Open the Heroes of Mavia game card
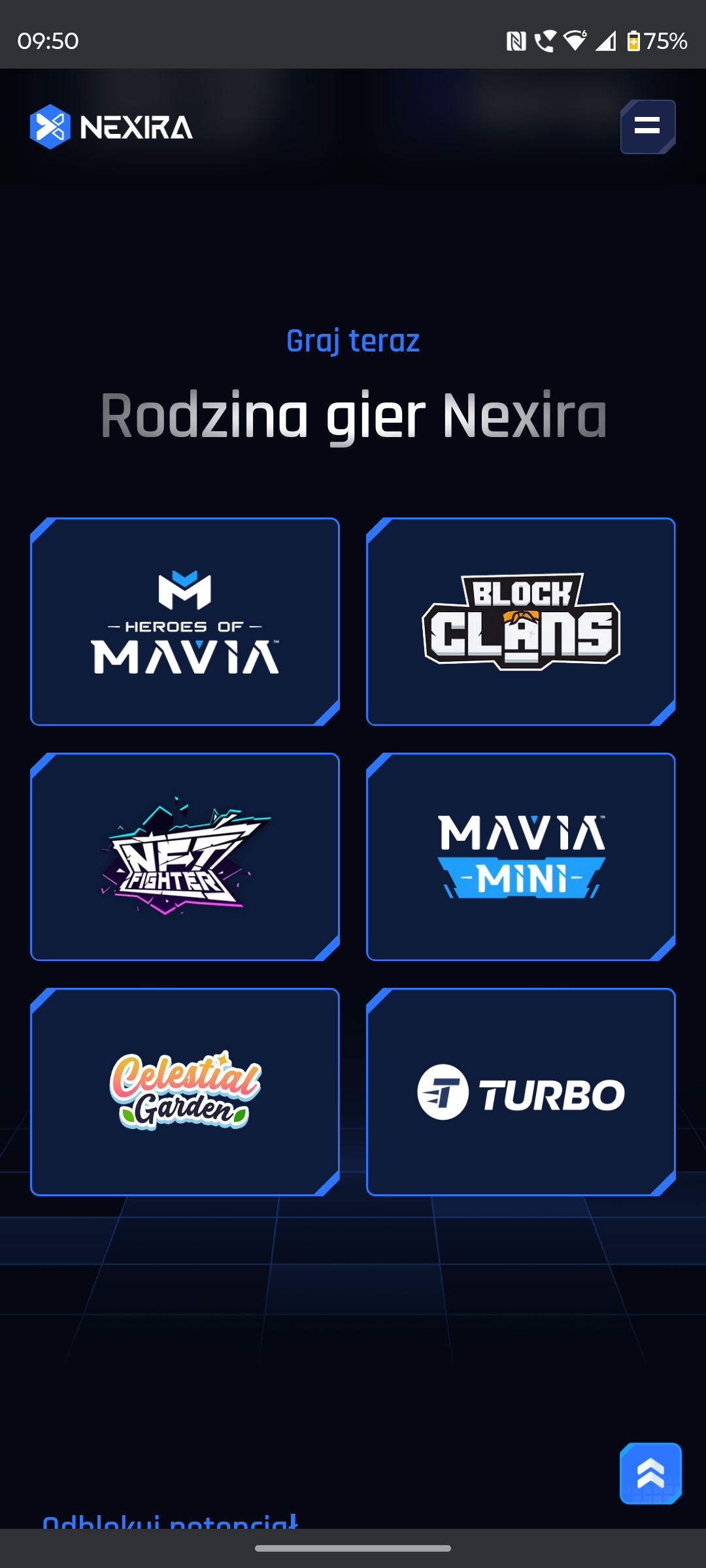Viewport: 706px width, 1568px height. [x=185, y=621]
